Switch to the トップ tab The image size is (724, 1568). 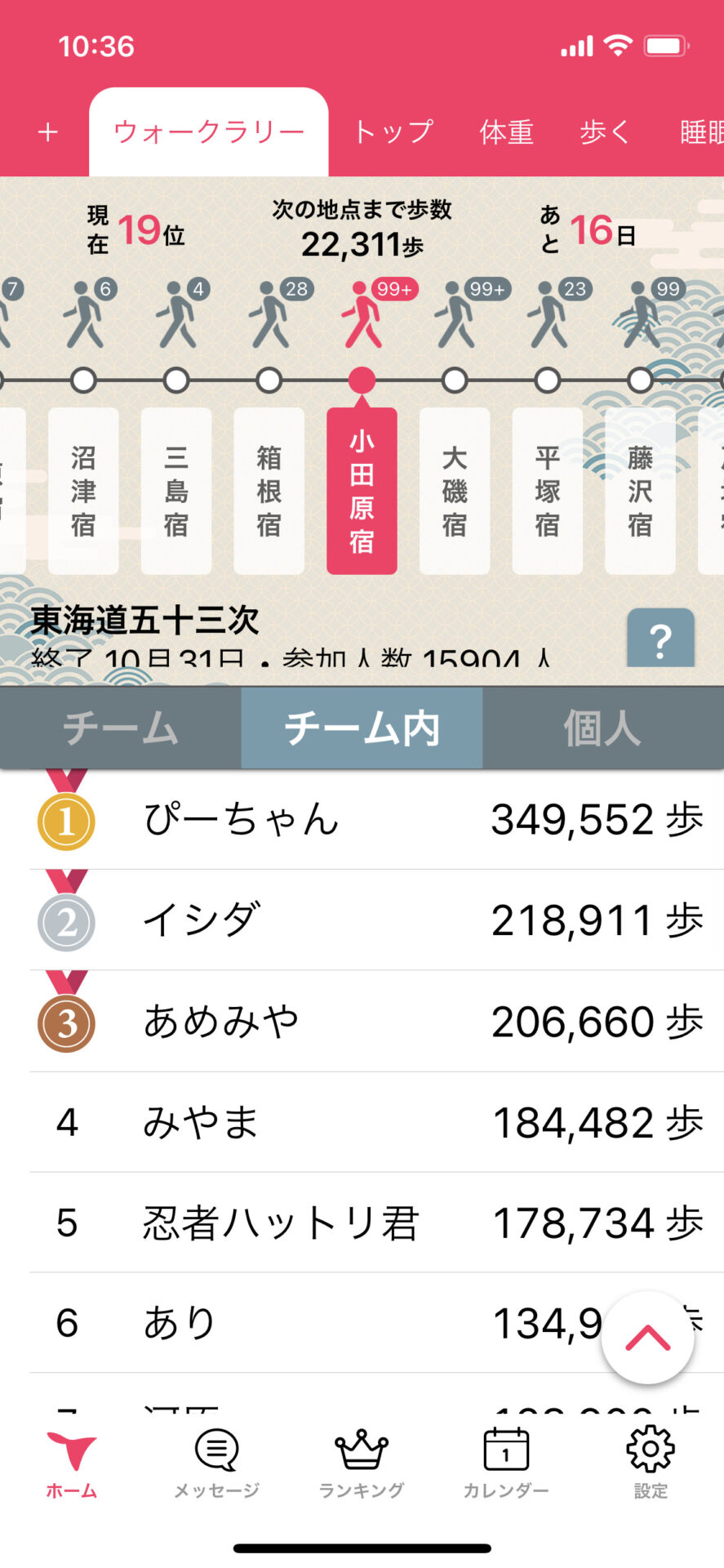tap(393, 132)
